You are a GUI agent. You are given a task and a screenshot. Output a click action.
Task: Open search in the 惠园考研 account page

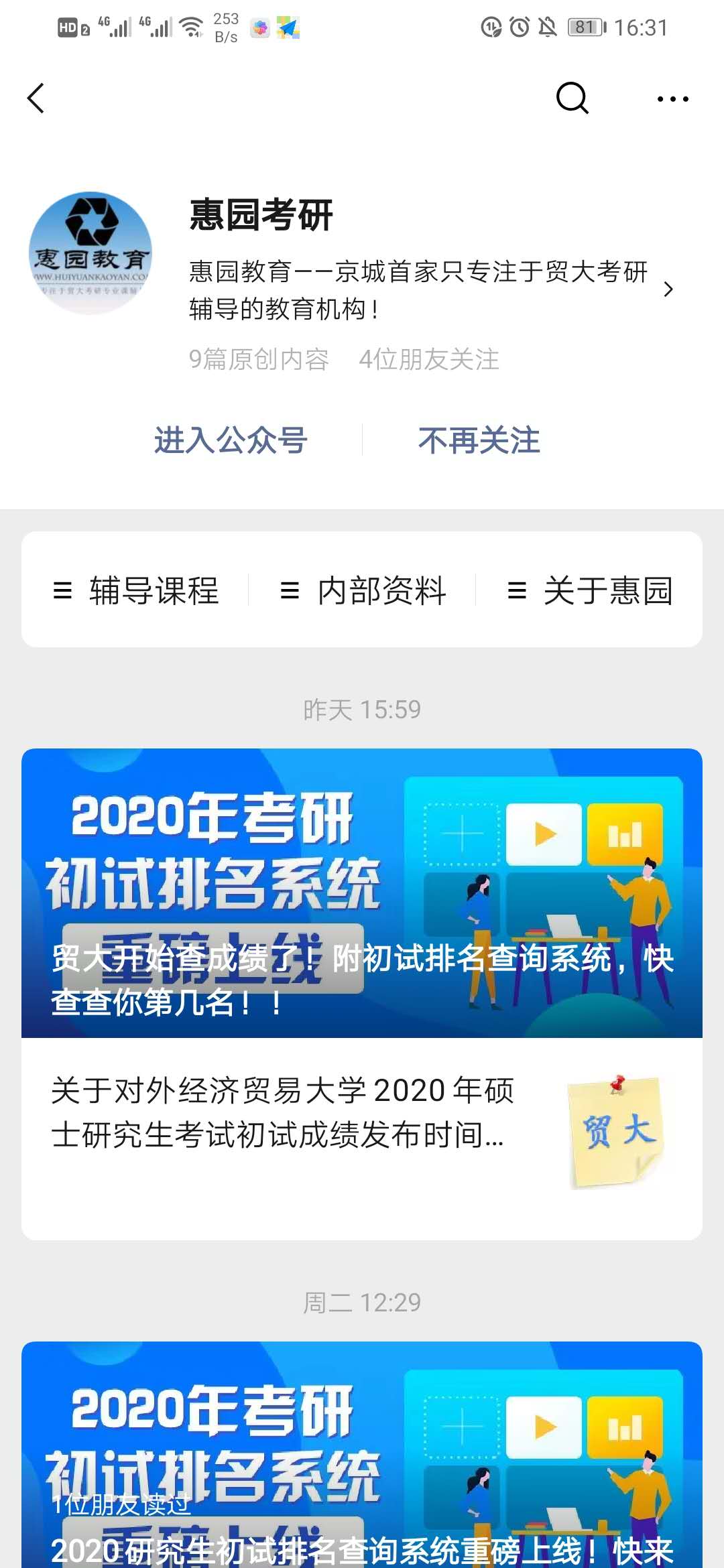572,99
